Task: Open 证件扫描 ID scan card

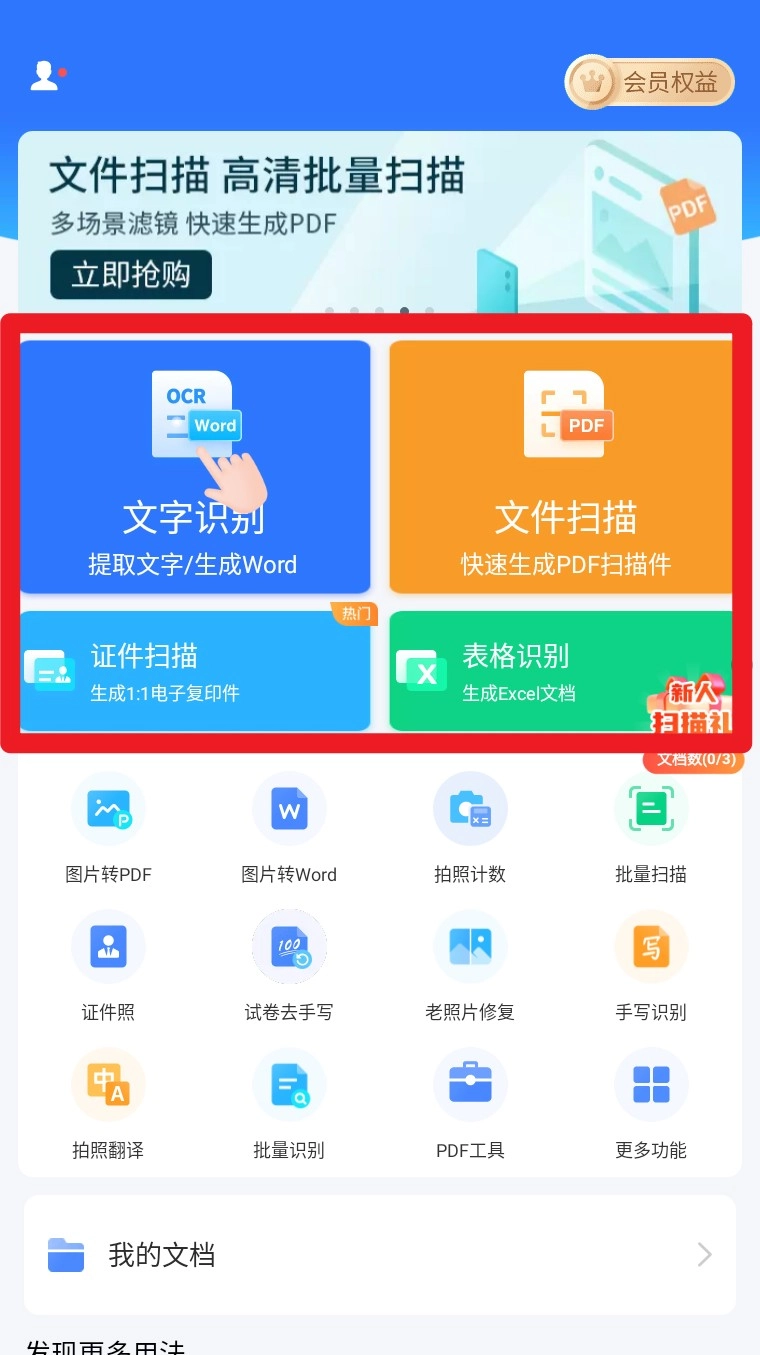Action: 194,672
